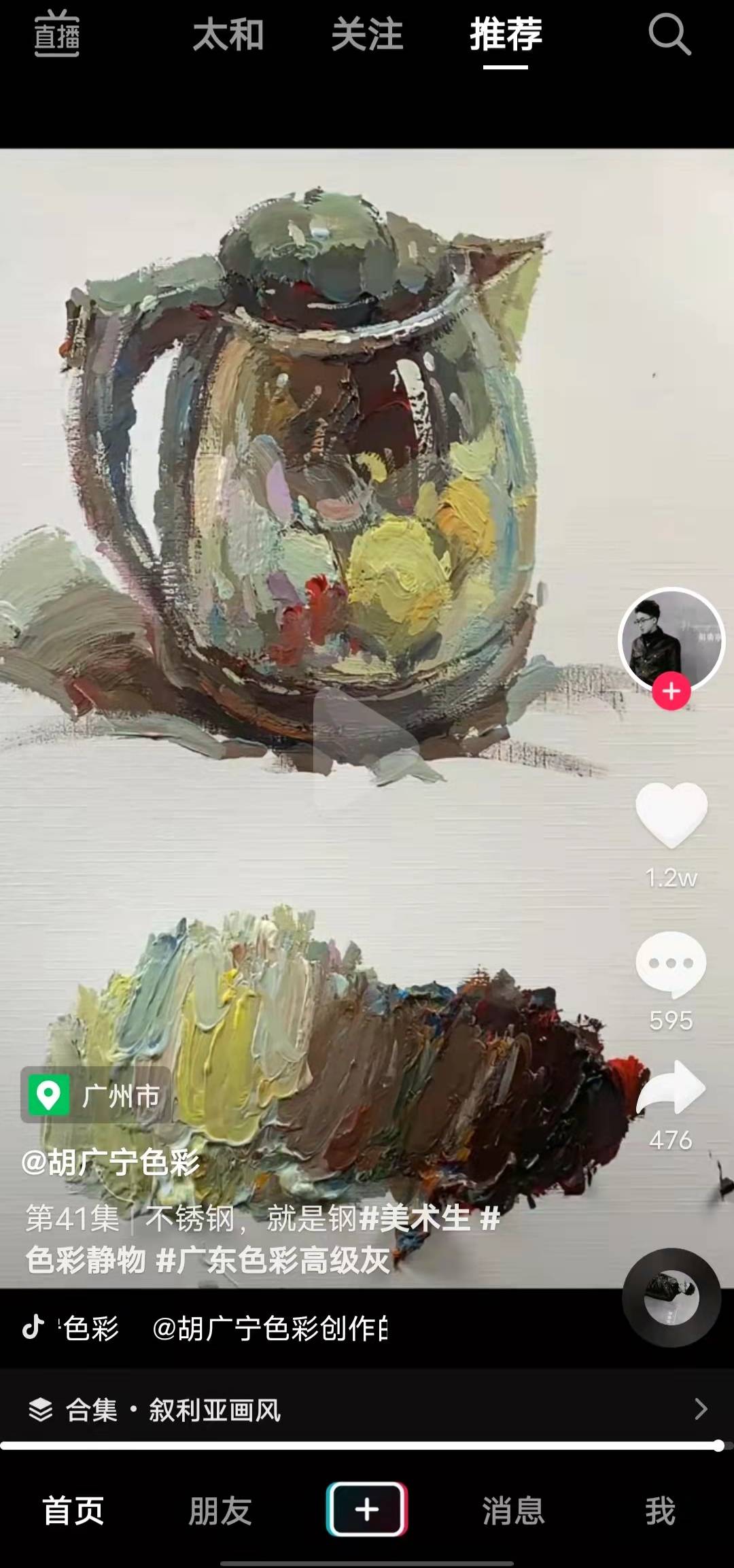The height and width of the screenshot is (1568, 734).
Task: Open the live broadcast icon
Action: pos(57,34)
